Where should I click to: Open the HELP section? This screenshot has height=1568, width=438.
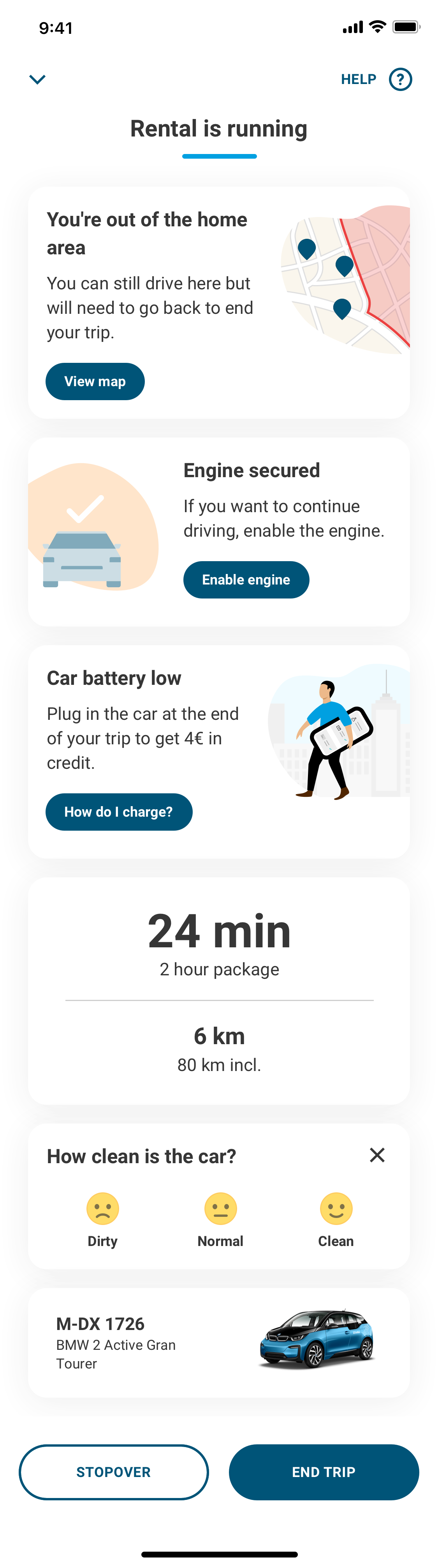[x=376, y=79]
